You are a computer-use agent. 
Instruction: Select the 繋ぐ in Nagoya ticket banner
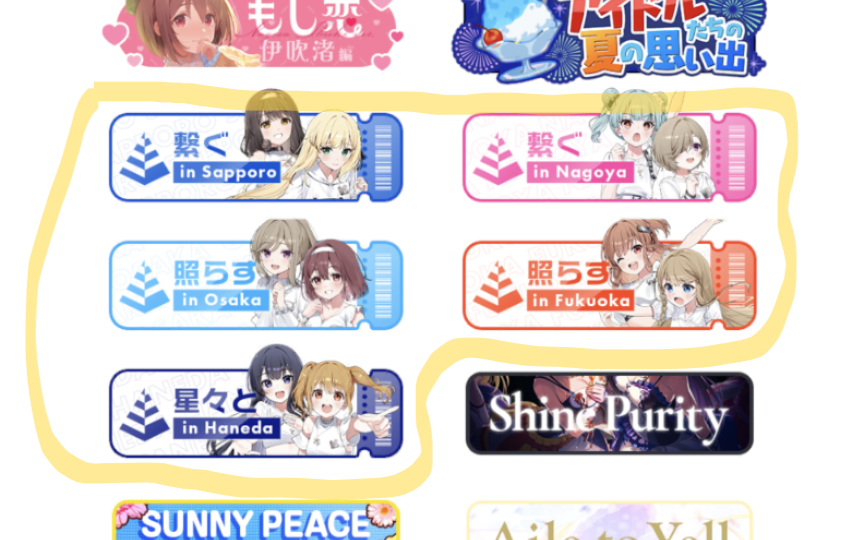coord(609,157)
